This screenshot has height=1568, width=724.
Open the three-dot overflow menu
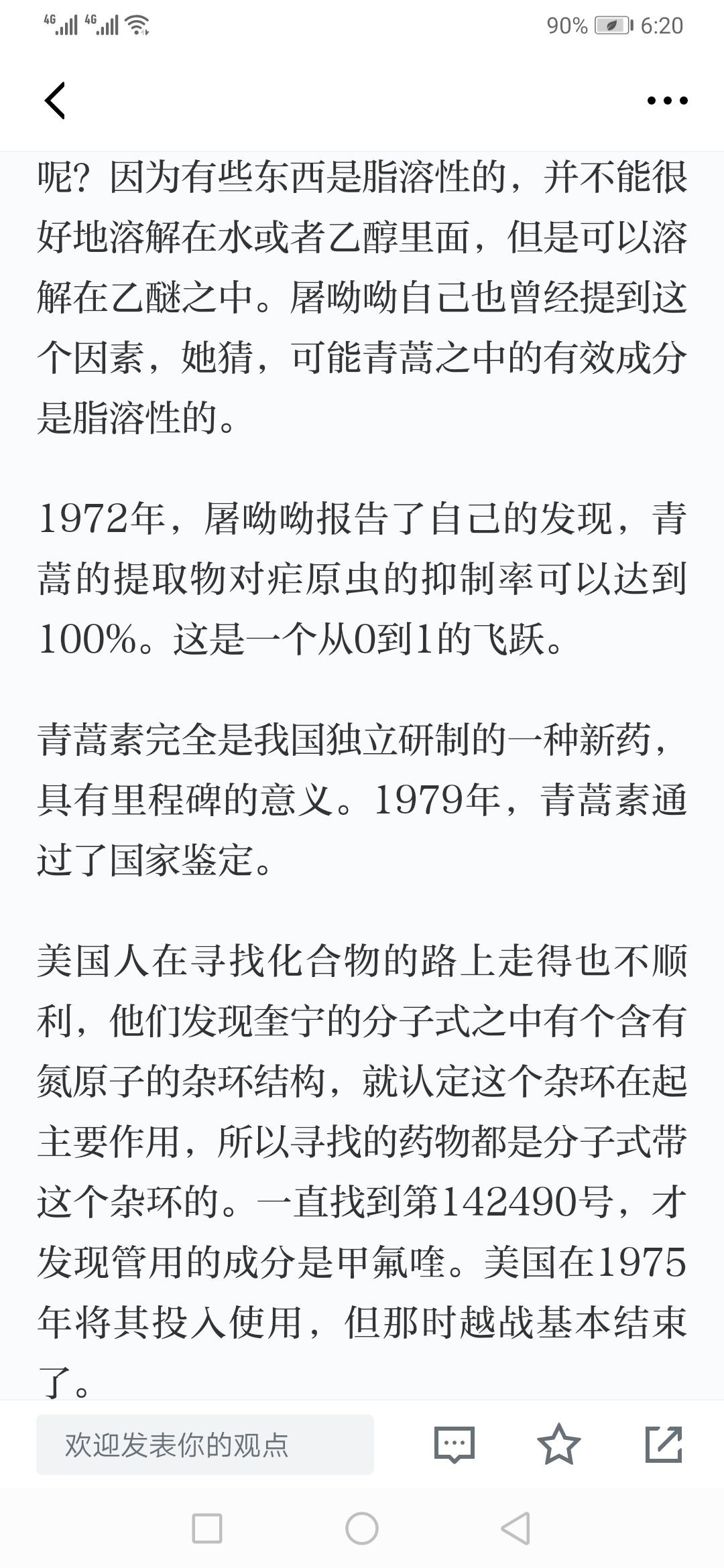(x=667, y=101)
